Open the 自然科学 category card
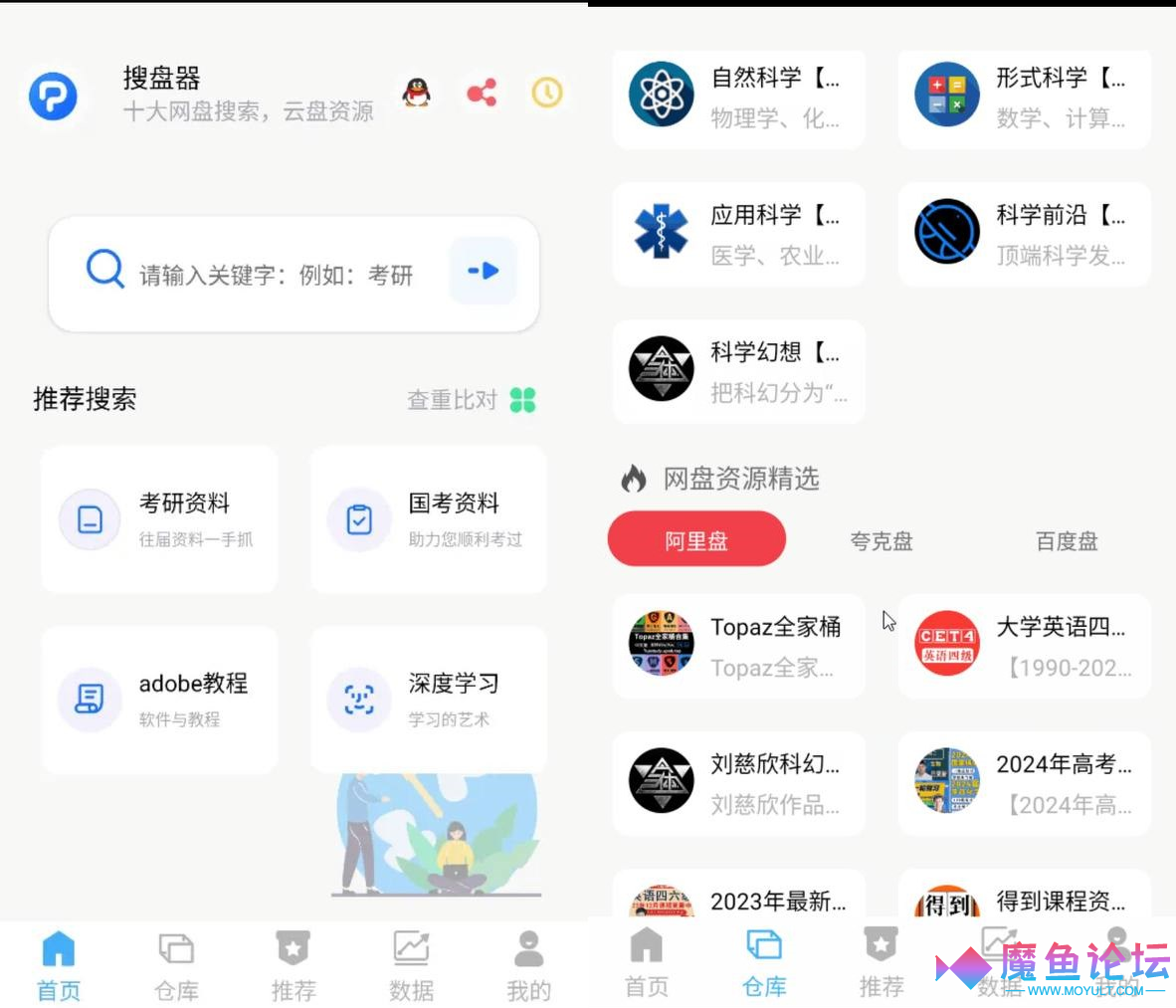Image resolution: width=1176 pixels, height=1008 pixels. (738, 97)
